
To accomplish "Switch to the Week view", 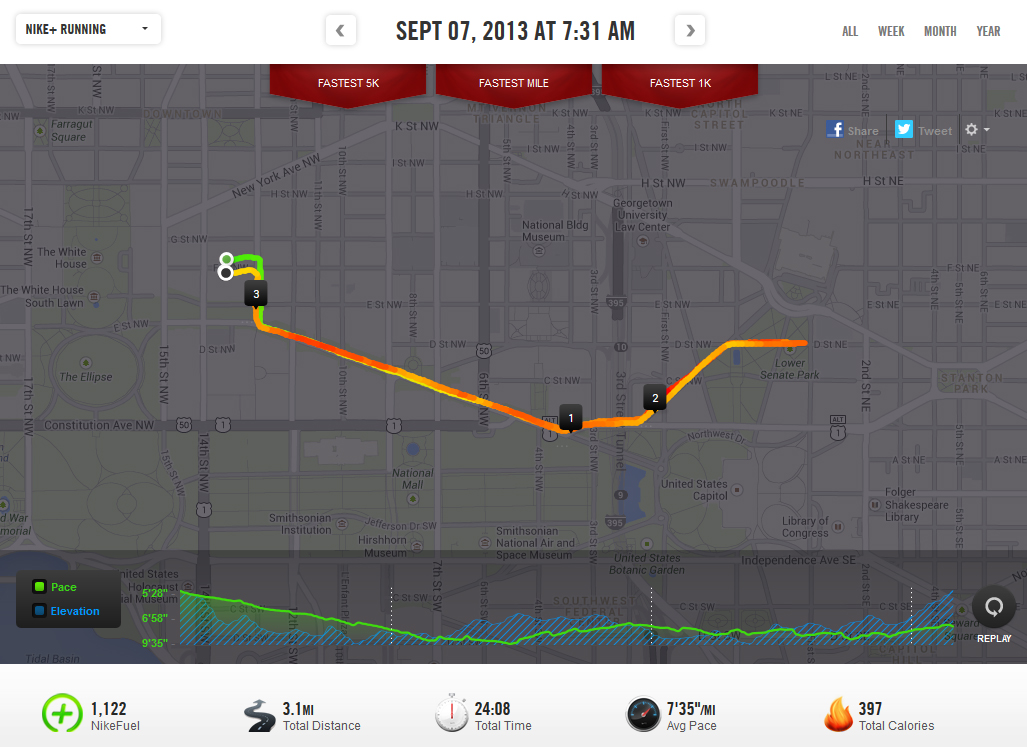I will pyautogui.click(x=891, y=31).
